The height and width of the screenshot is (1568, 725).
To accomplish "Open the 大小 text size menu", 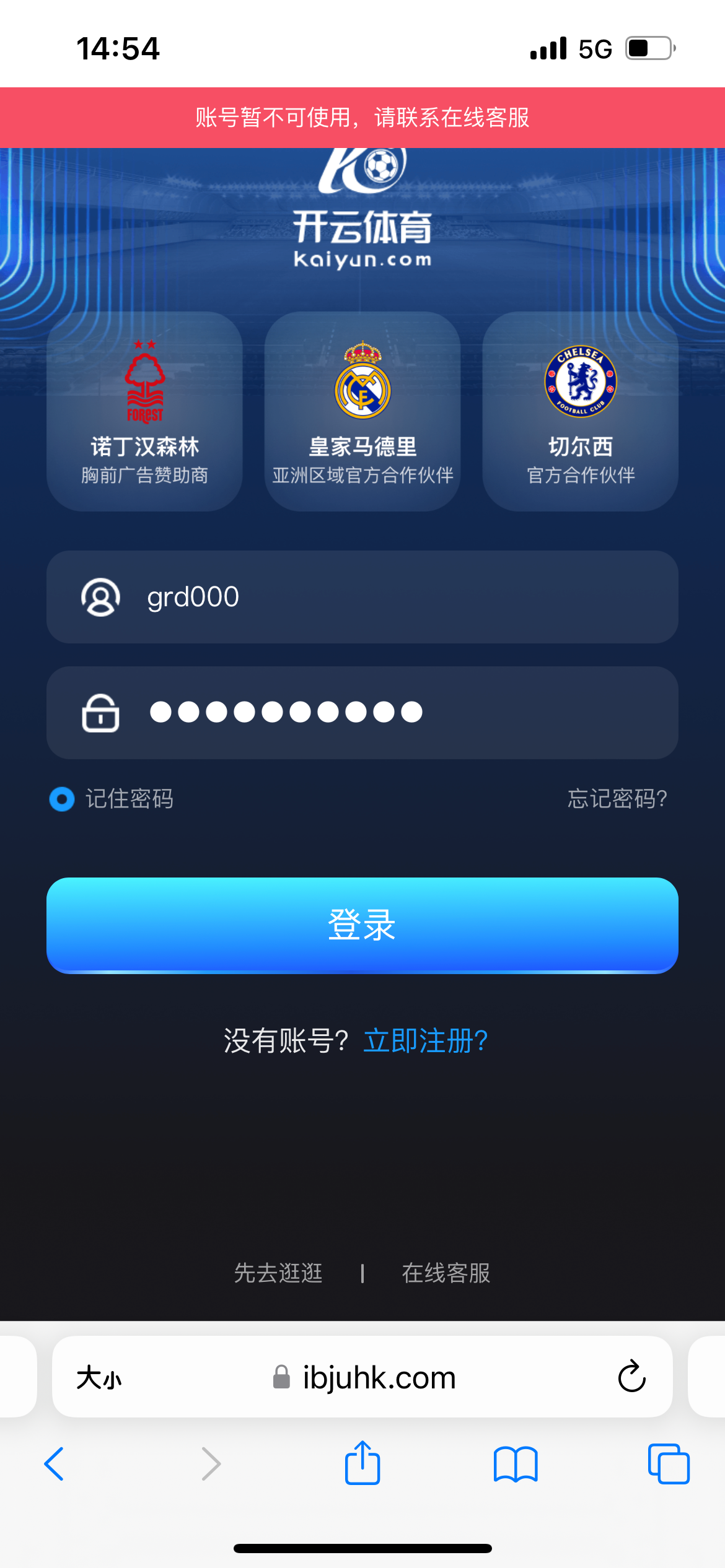I will pyautogui.click(x=99, y=1378).
